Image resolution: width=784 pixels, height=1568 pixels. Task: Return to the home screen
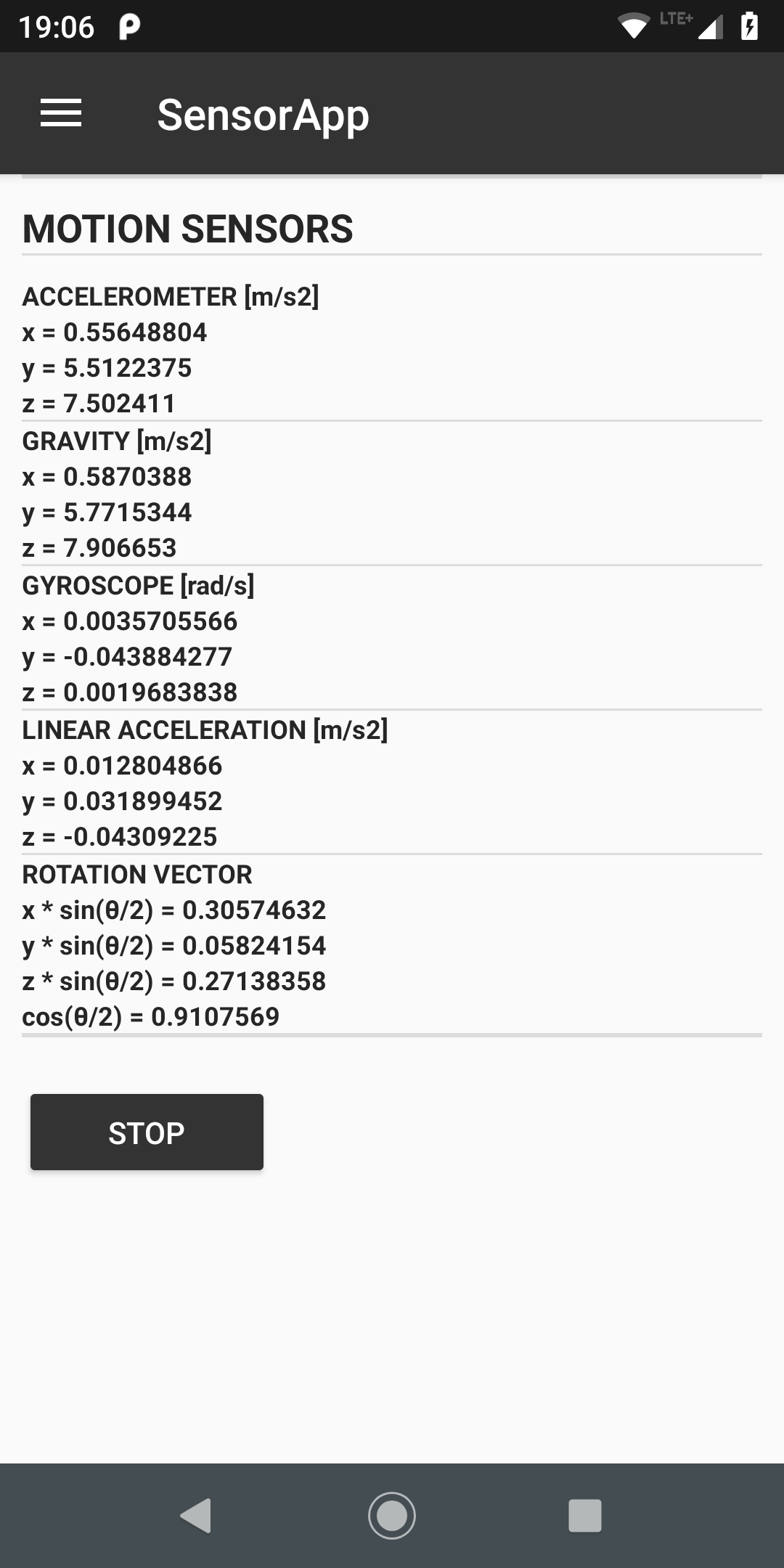(392, 1515)
